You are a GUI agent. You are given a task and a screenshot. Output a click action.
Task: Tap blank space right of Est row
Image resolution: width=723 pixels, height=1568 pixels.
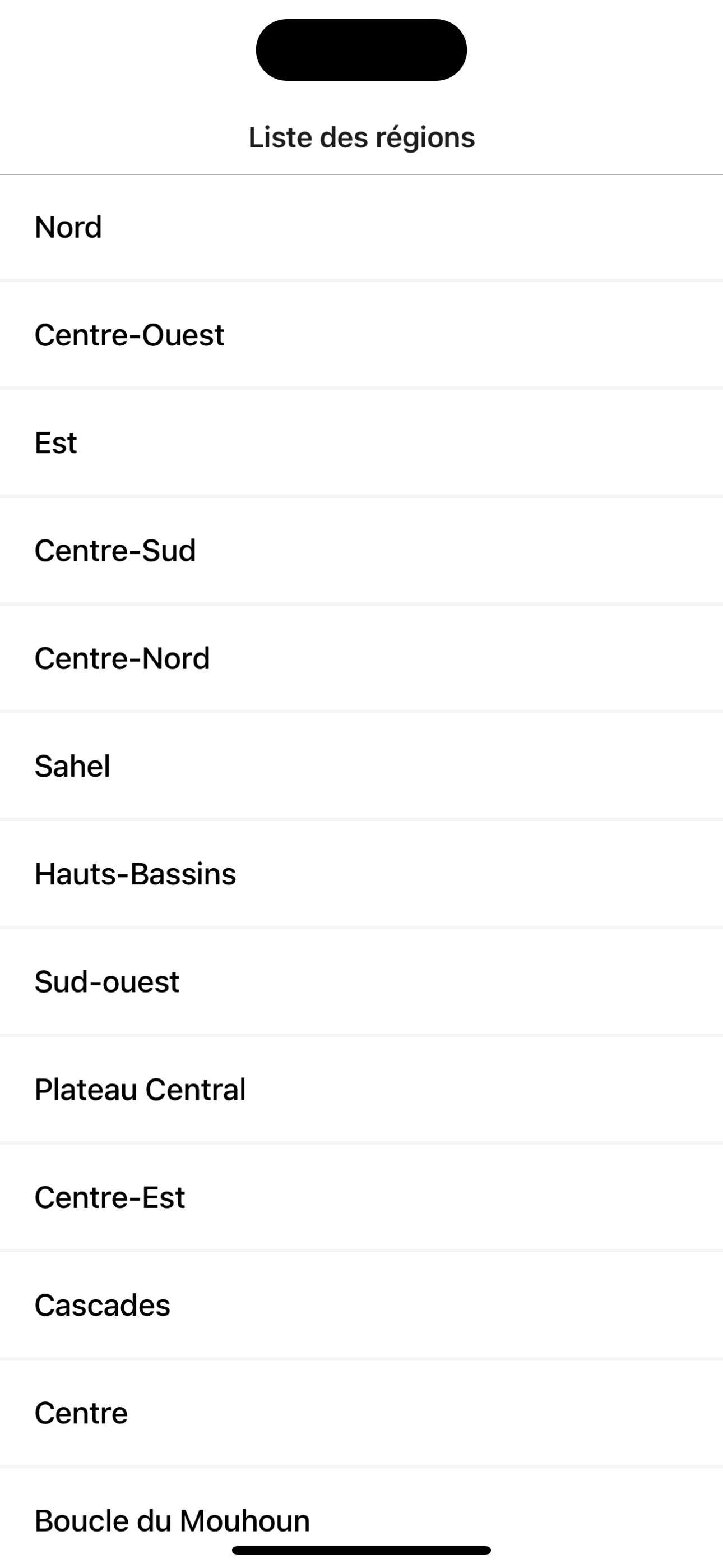click(x=487, y=442)
